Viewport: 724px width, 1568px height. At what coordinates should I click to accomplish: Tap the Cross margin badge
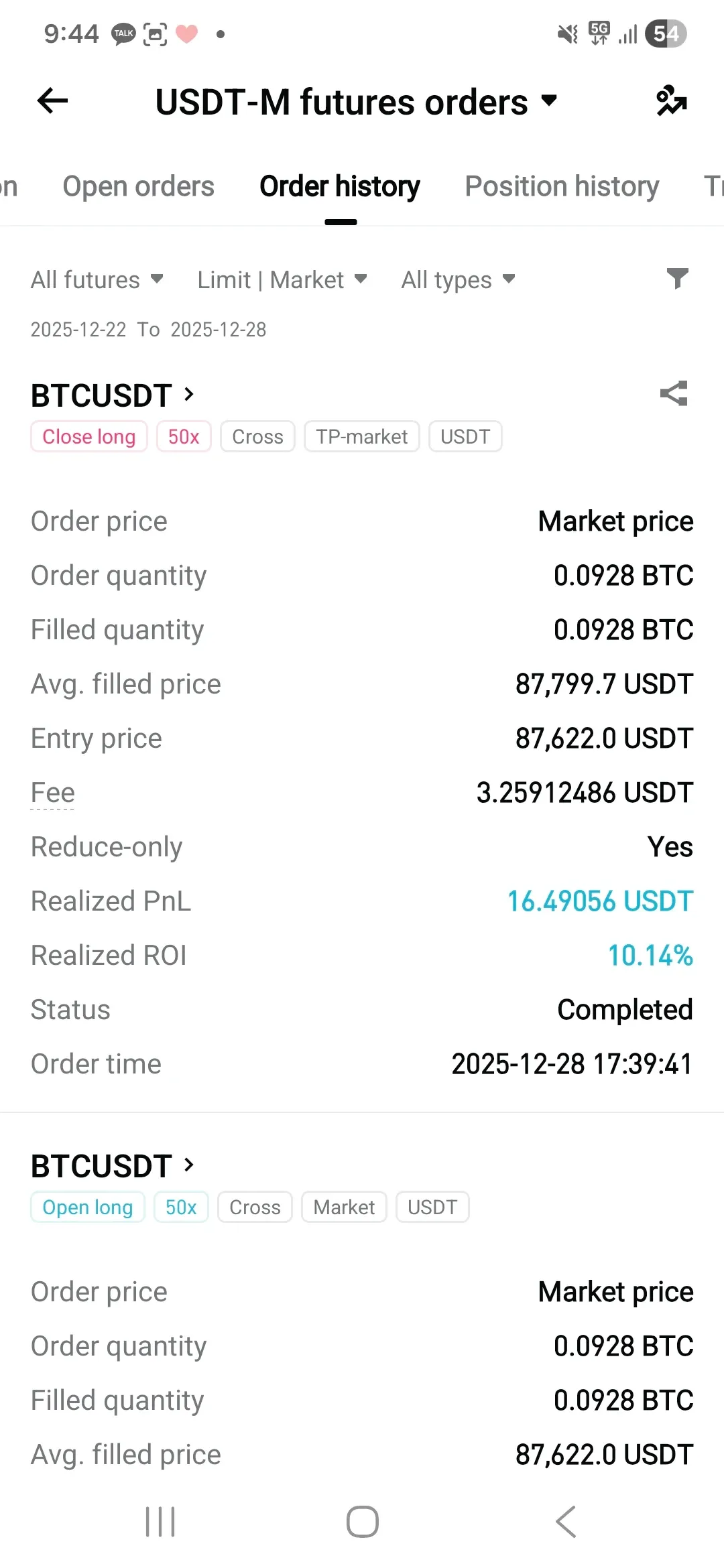[257, 436]
